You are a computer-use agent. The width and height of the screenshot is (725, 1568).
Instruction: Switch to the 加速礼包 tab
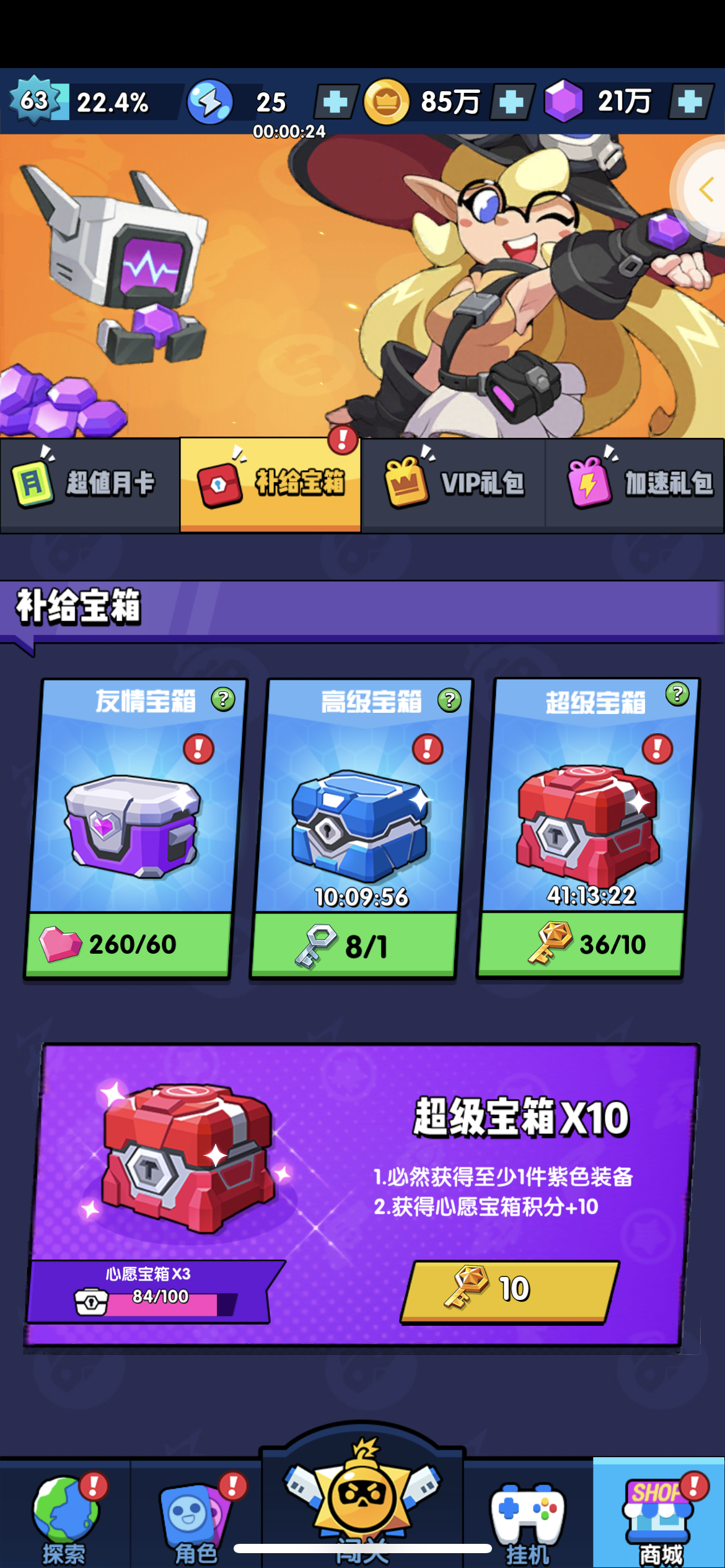click(x=635, y=484)
